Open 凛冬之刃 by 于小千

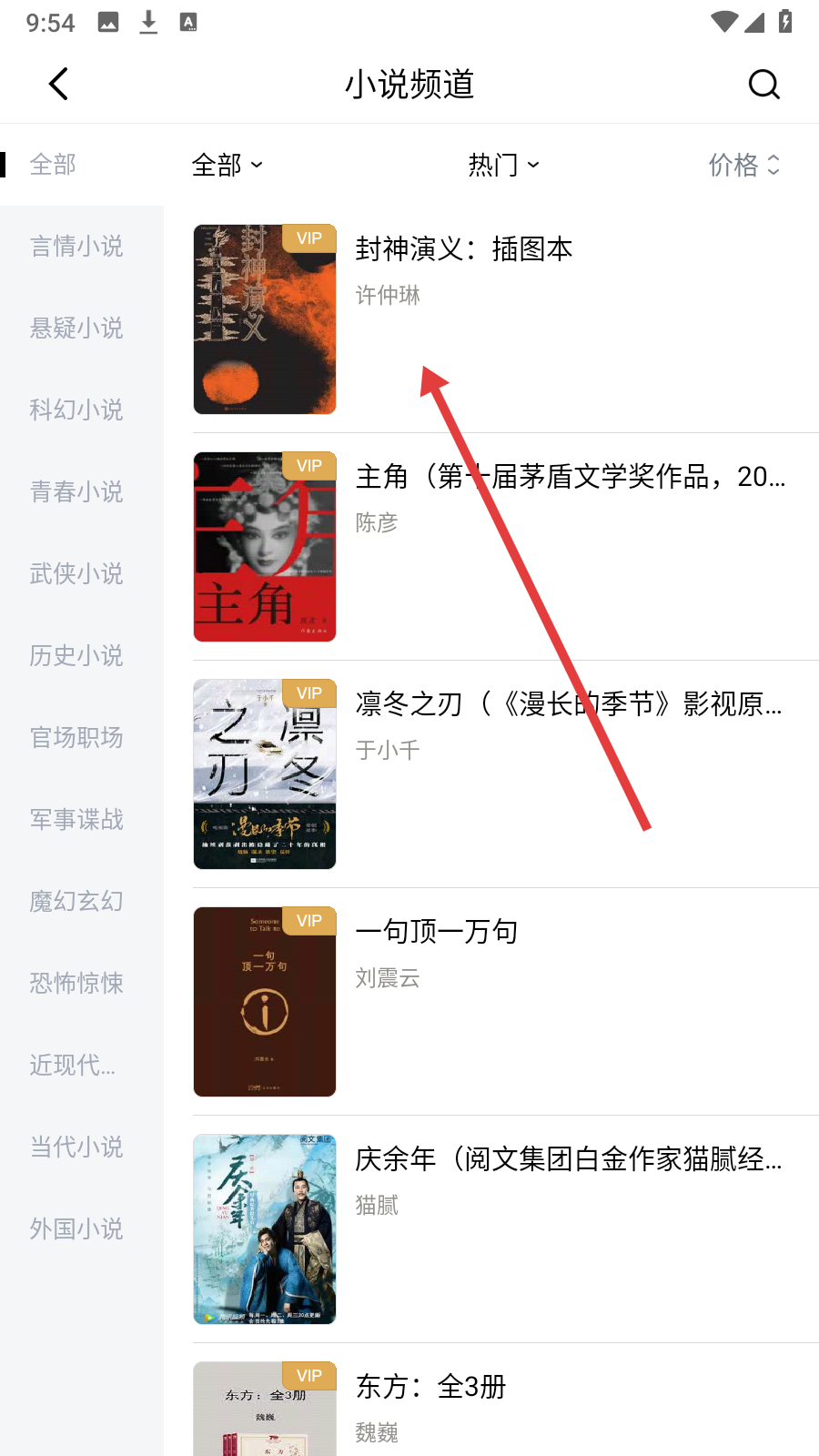569,704
